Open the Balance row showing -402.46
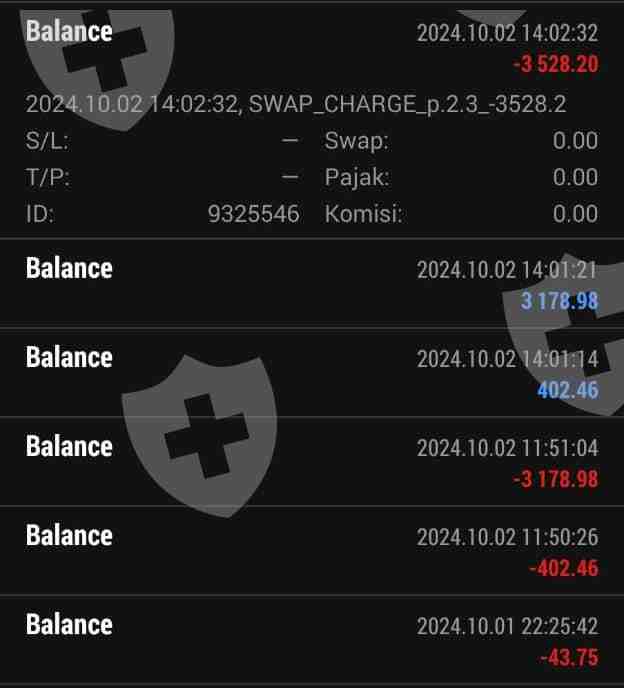The height and width of the screenshot is (688, 624). pos(311,550)
